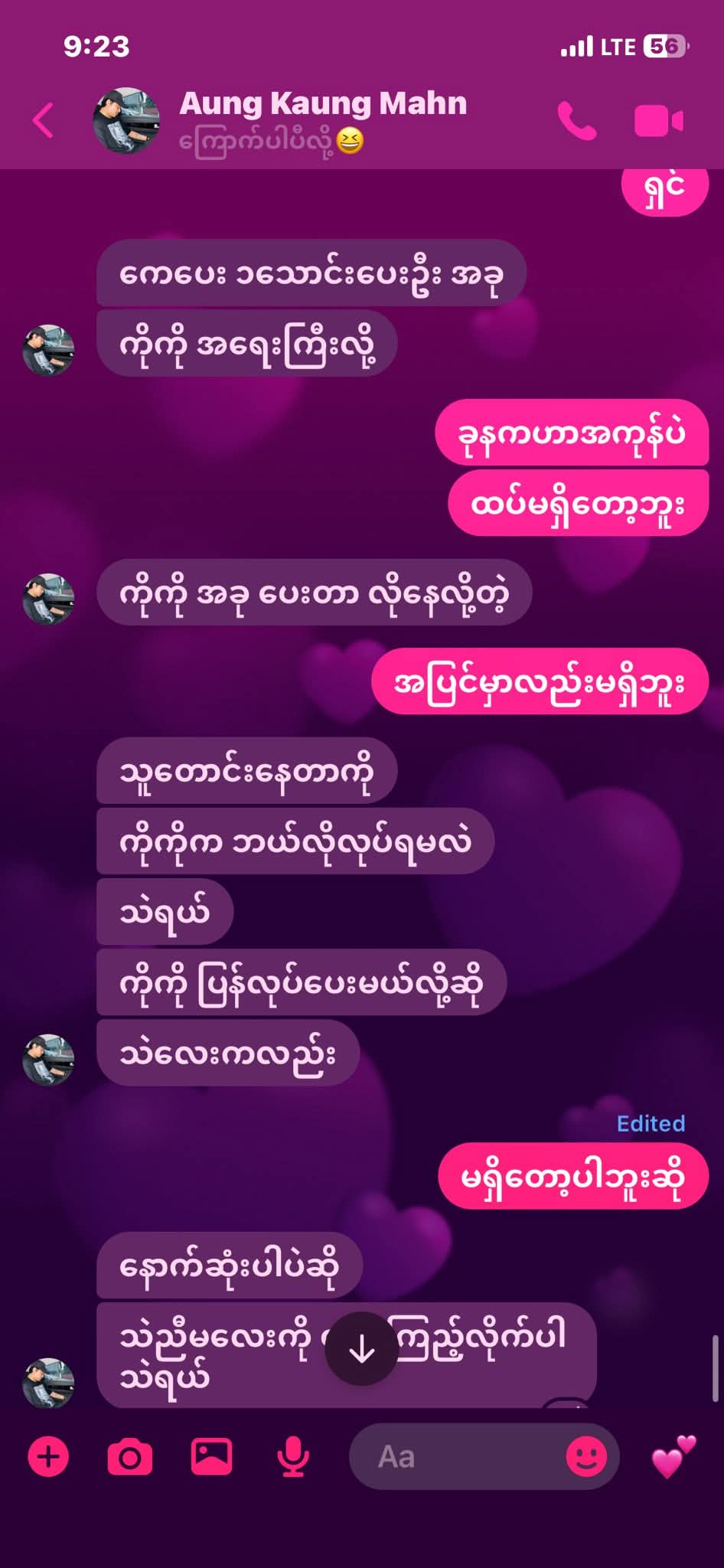Go back to the chat list

pos(44,121)
